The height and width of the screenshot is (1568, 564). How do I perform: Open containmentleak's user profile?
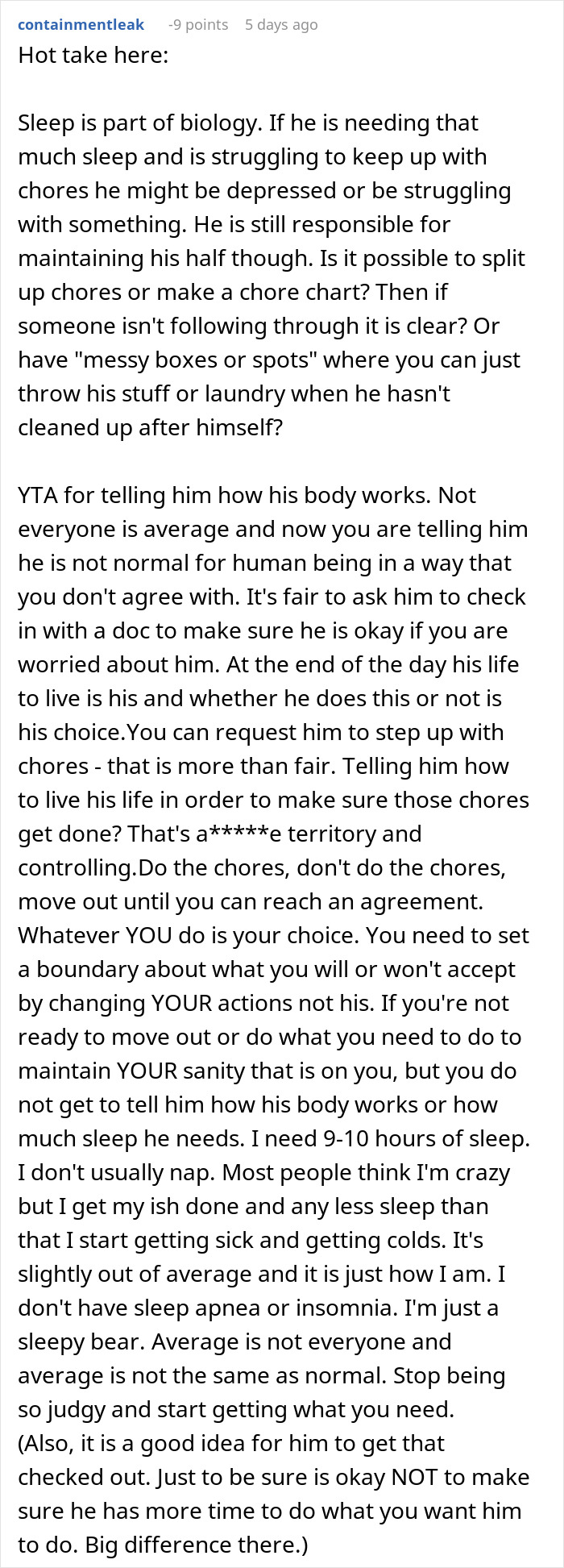81,24
